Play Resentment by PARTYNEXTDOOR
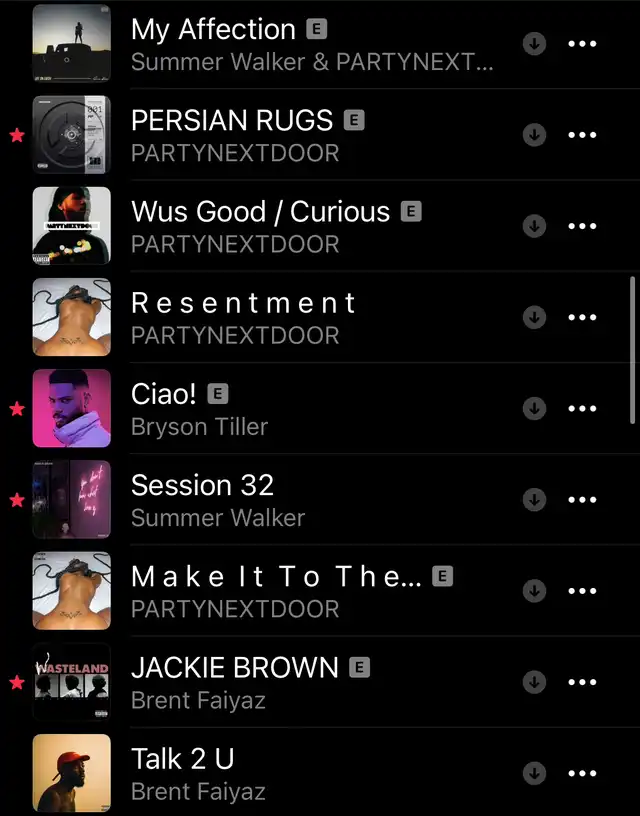The height and width of the screenshot is (816, 640). (243, 303)
